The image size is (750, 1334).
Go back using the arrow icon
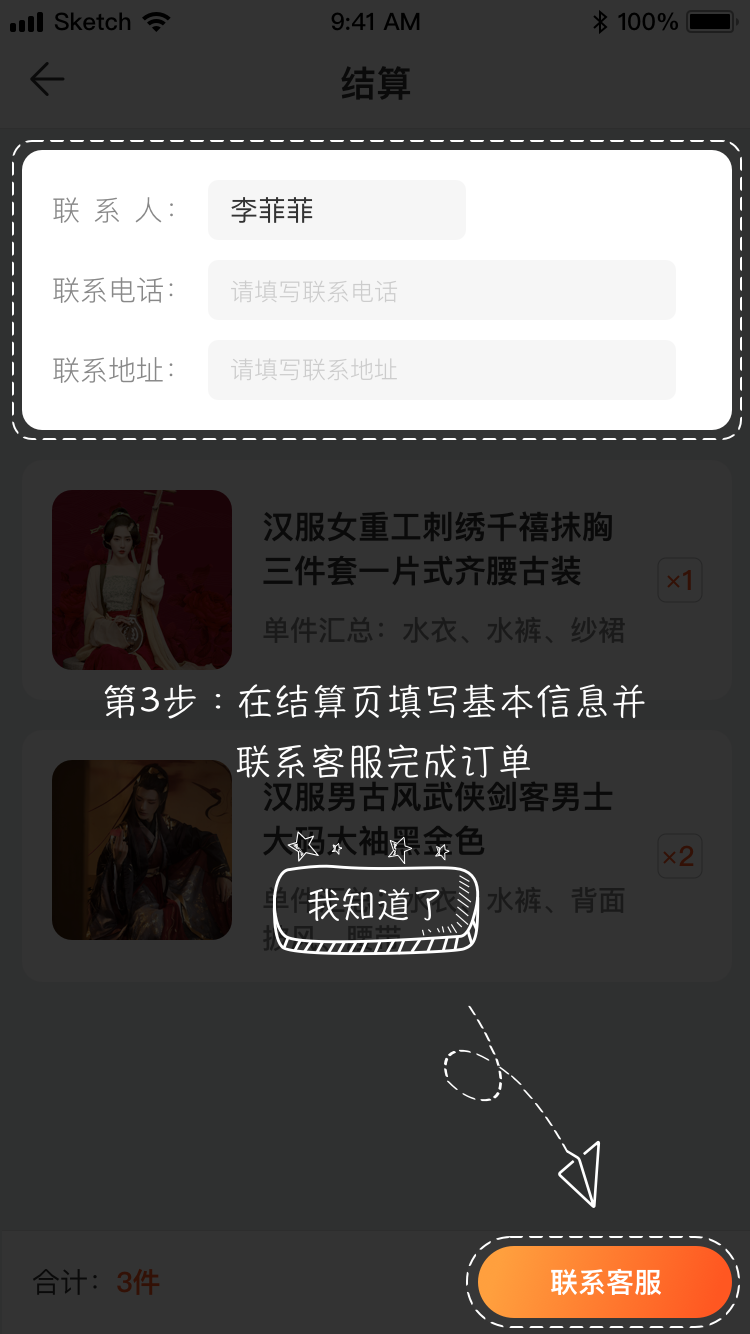(x=47, y=80)
